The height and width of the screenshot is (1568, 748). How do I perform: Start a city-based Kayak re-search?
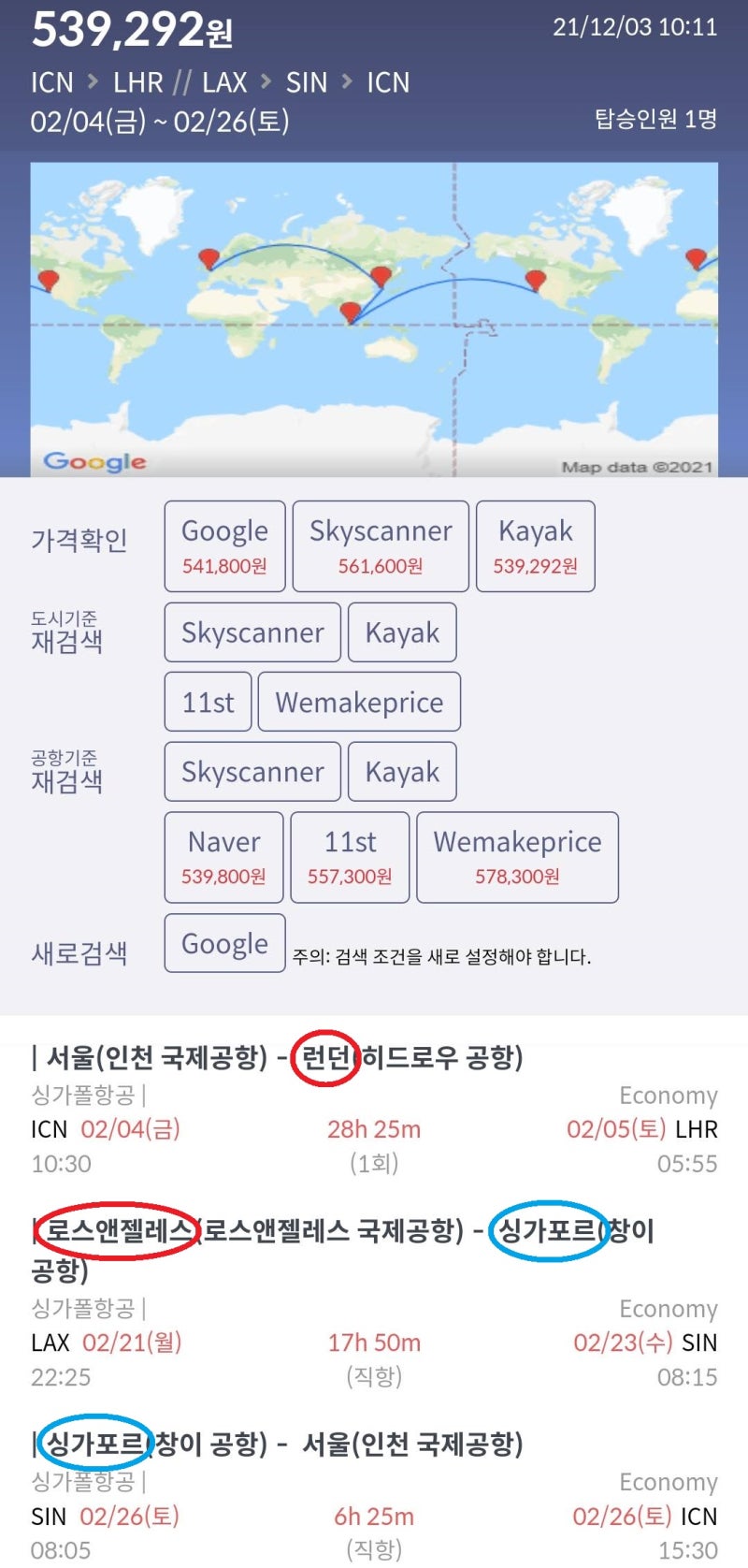pyautogui.click(x=402, y=632)
